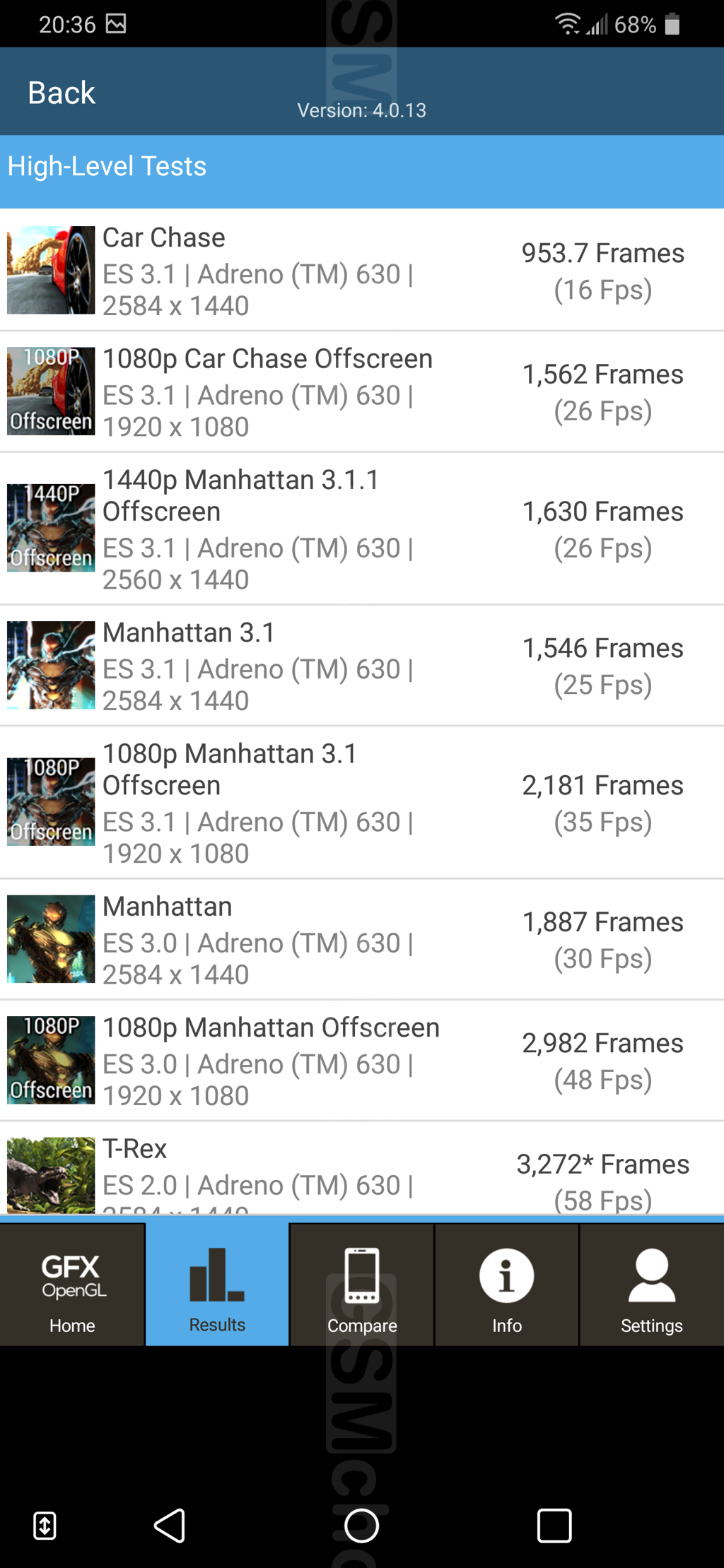Tap the Back button
This screenshot has height=1568, width=724.
[62, 93]
